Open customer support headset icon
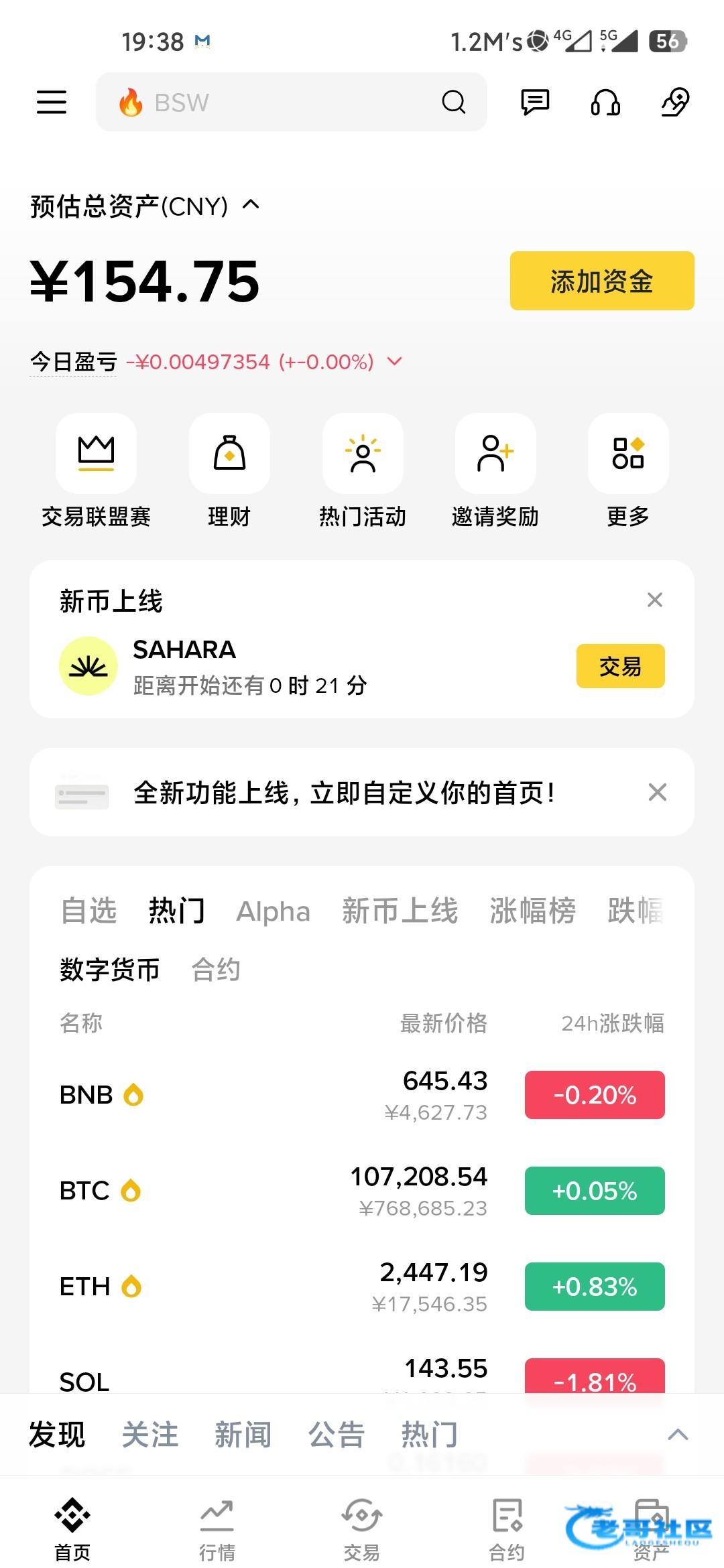This screenshot has height=1568, width=724. (605, 103)
